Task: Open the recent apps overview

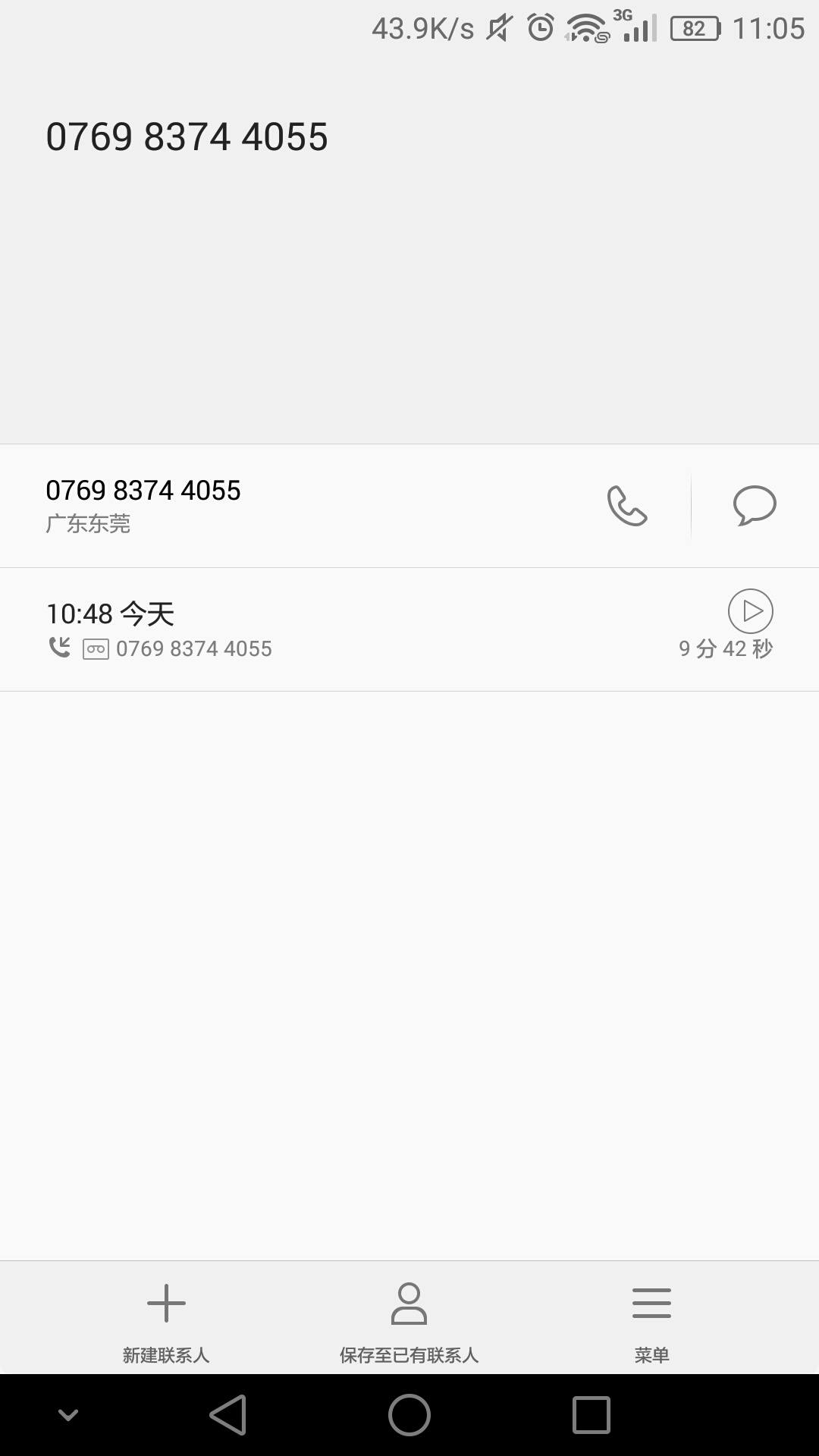Action: 591,1415
